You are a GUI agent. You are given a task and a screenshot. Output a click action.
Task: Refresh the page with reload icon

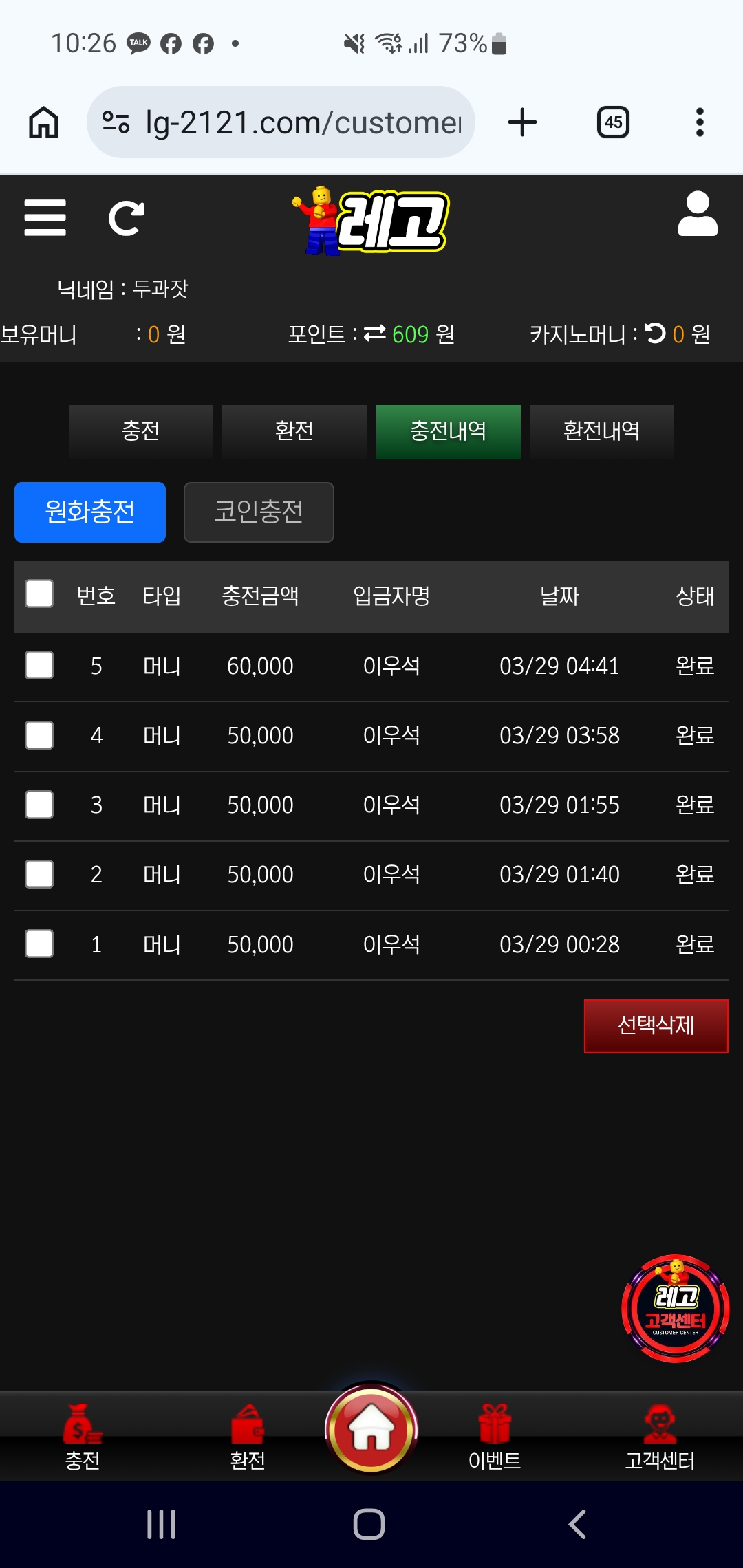coord(126,218)
